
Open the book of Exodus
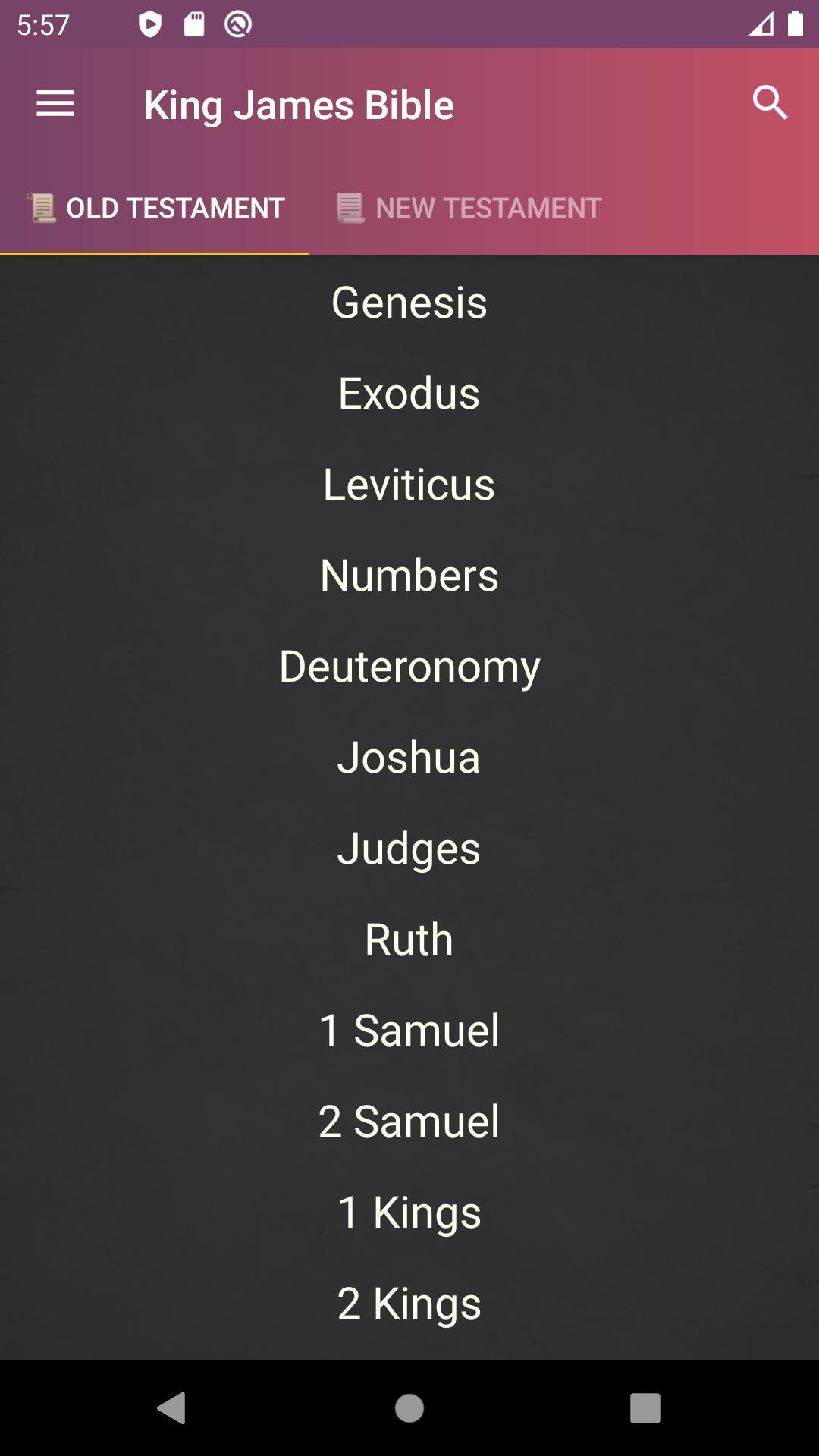coord(409,394)
